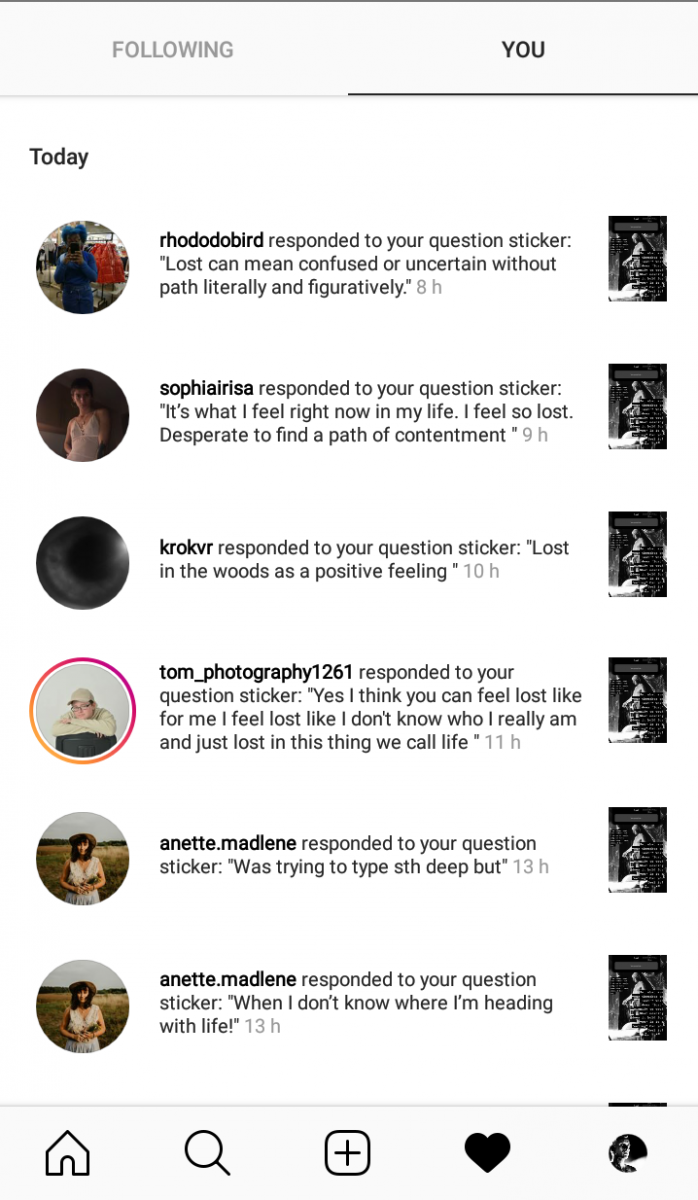Open sophiairisa's response about feeling lost
The width and height of the screenshot is (698, 1200).
[365, 412]
